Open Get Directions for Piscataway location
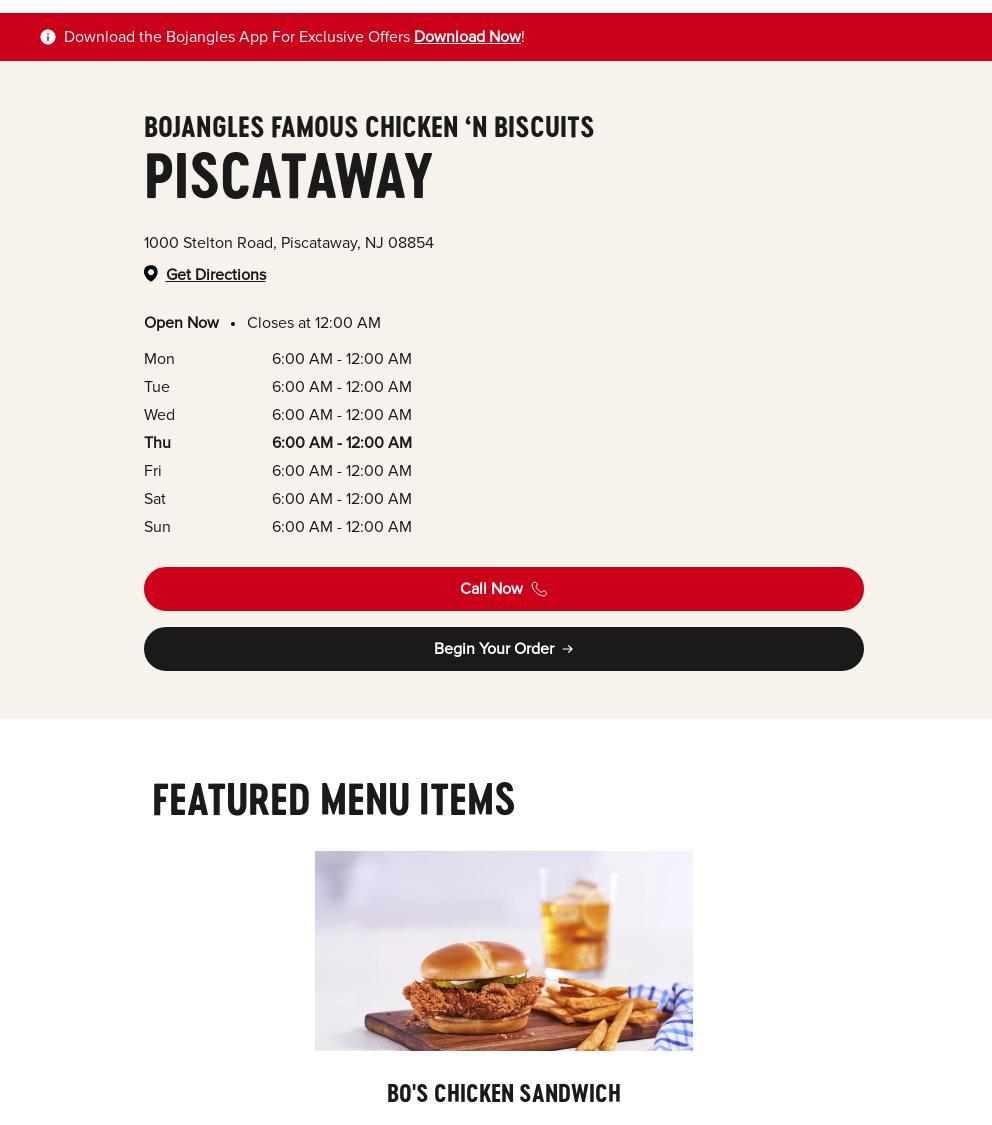 (215, 275)
